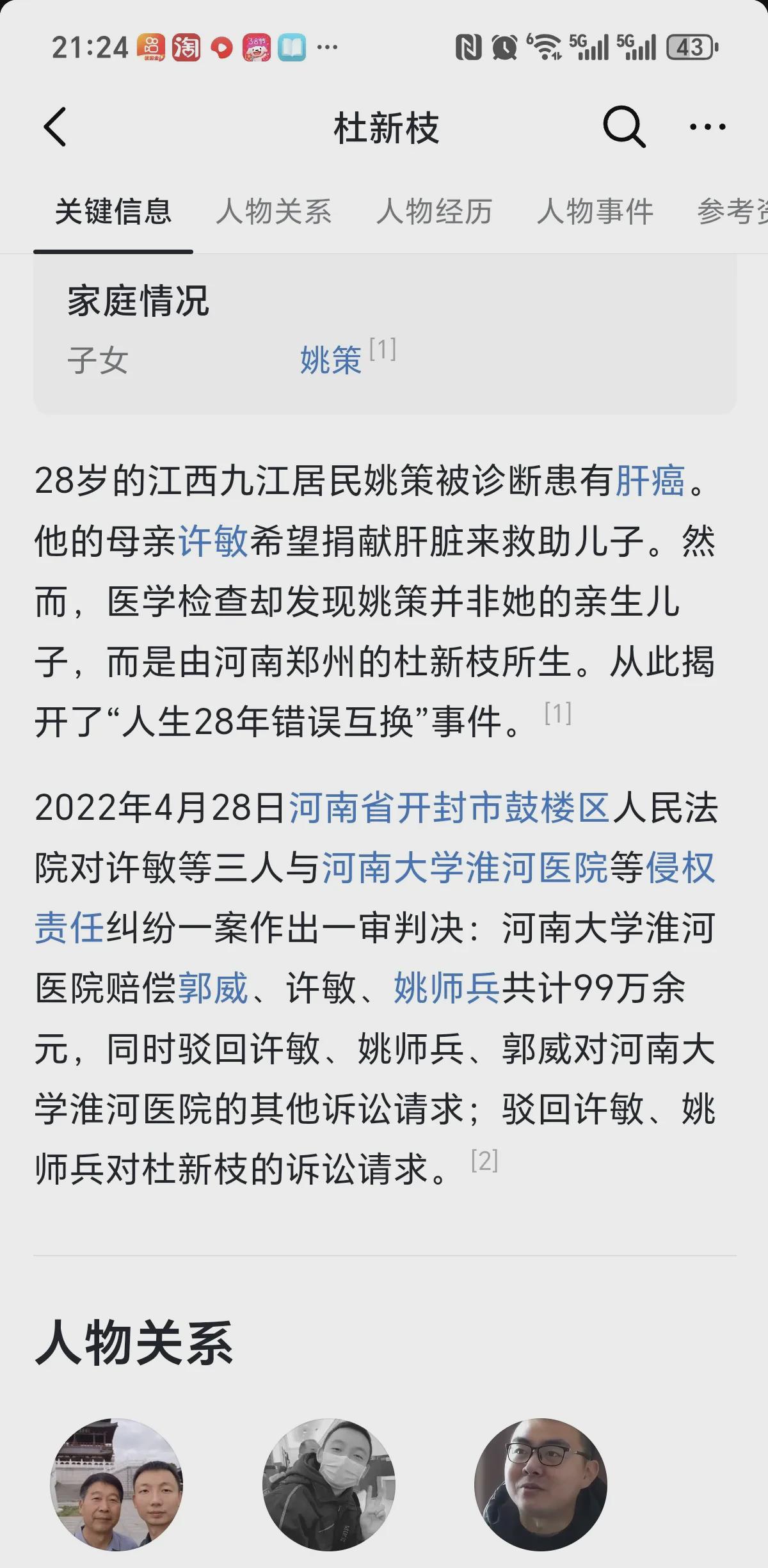Open the blue 河南大学淮河医院 link
The image size is (768, 1568).
pos(465,868)
